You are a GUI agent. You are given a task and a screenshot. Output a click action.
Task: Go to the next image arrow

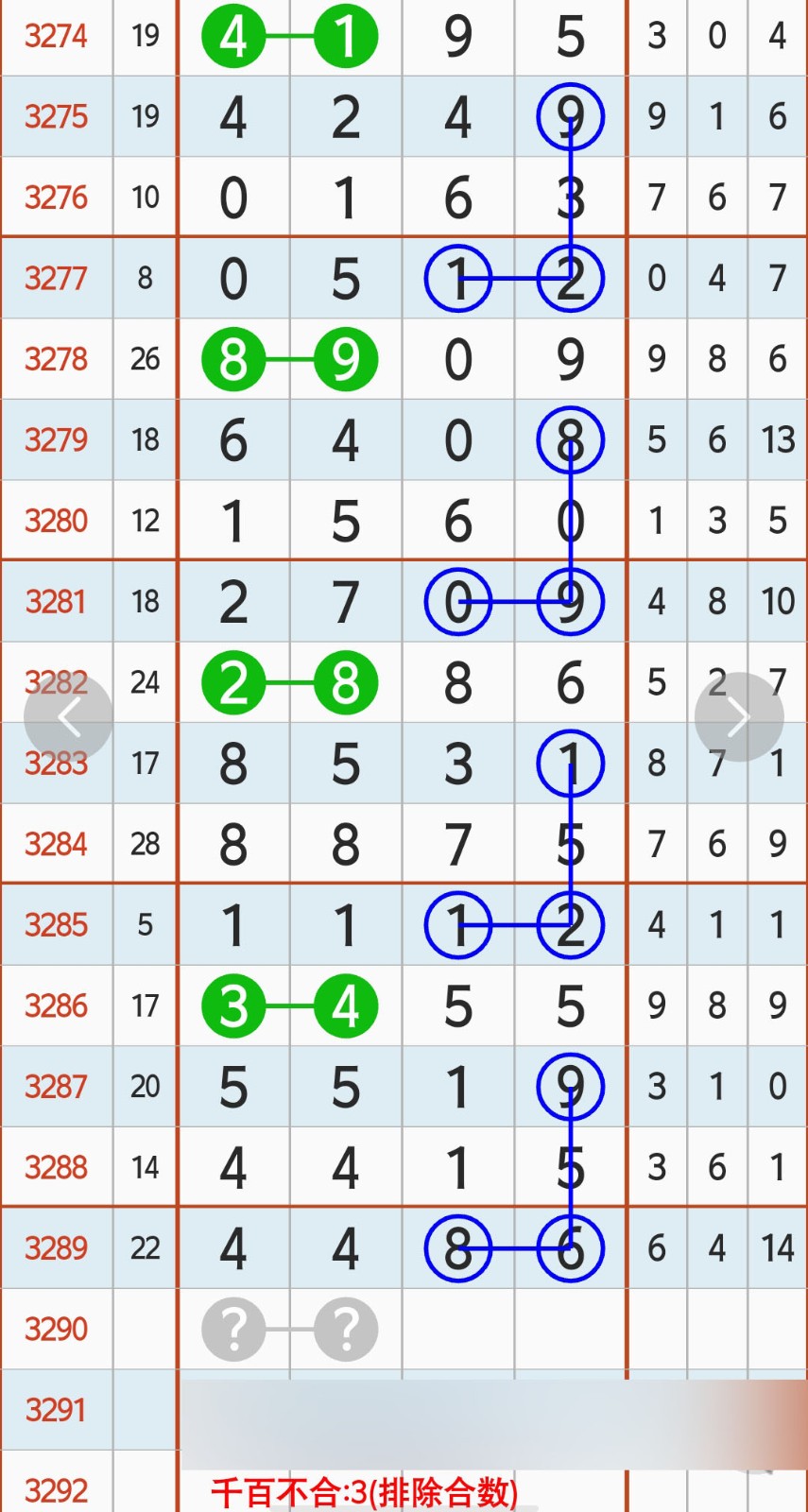pos(739,717)
